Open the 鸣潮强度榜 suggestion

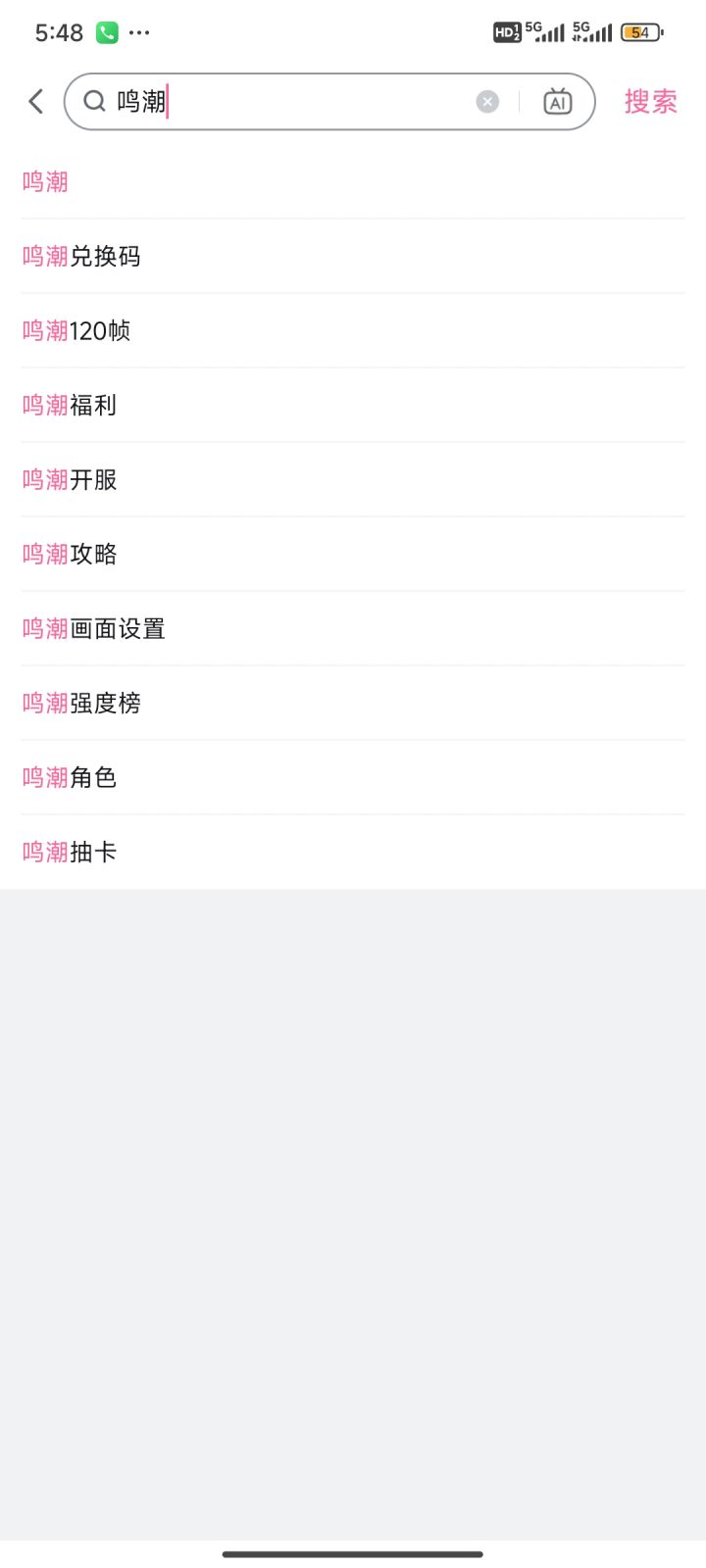click(353, 704)
